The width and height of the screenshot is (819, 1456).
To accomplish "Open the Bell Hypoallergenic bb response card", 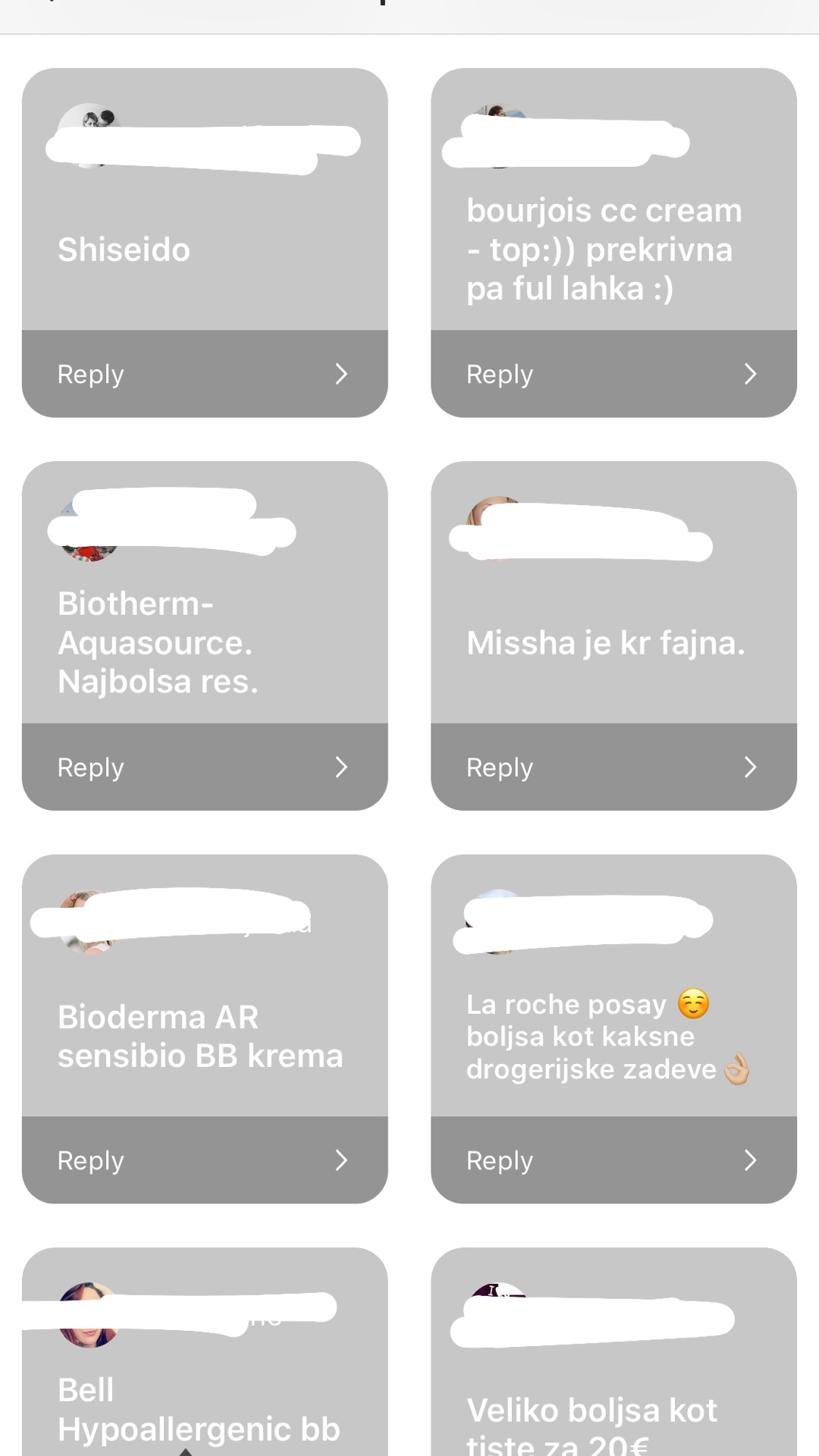I will pyautogui.click(x=199, y=1409).
